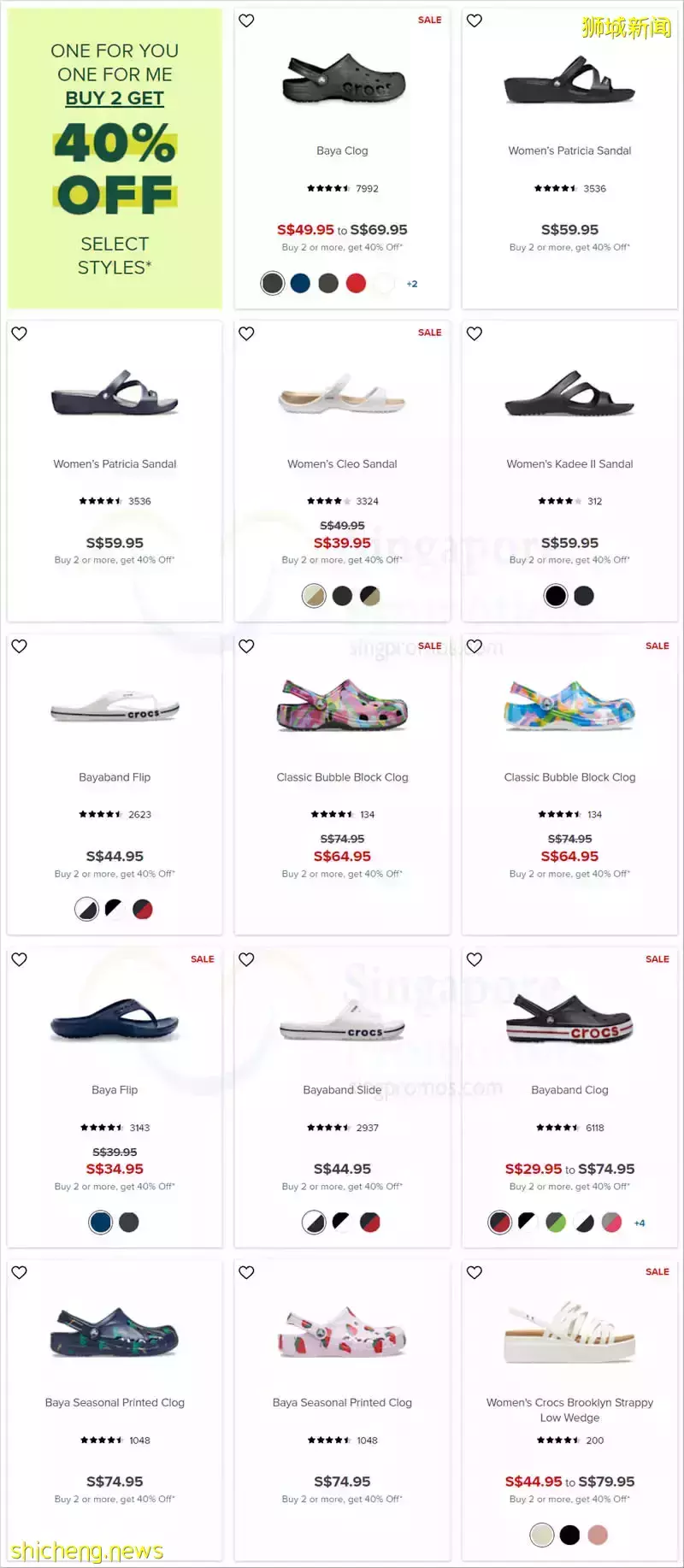Tap the heart on Bayaband Slide
The width and height of the screenshot is (684, 1568).
pos(246,959)
